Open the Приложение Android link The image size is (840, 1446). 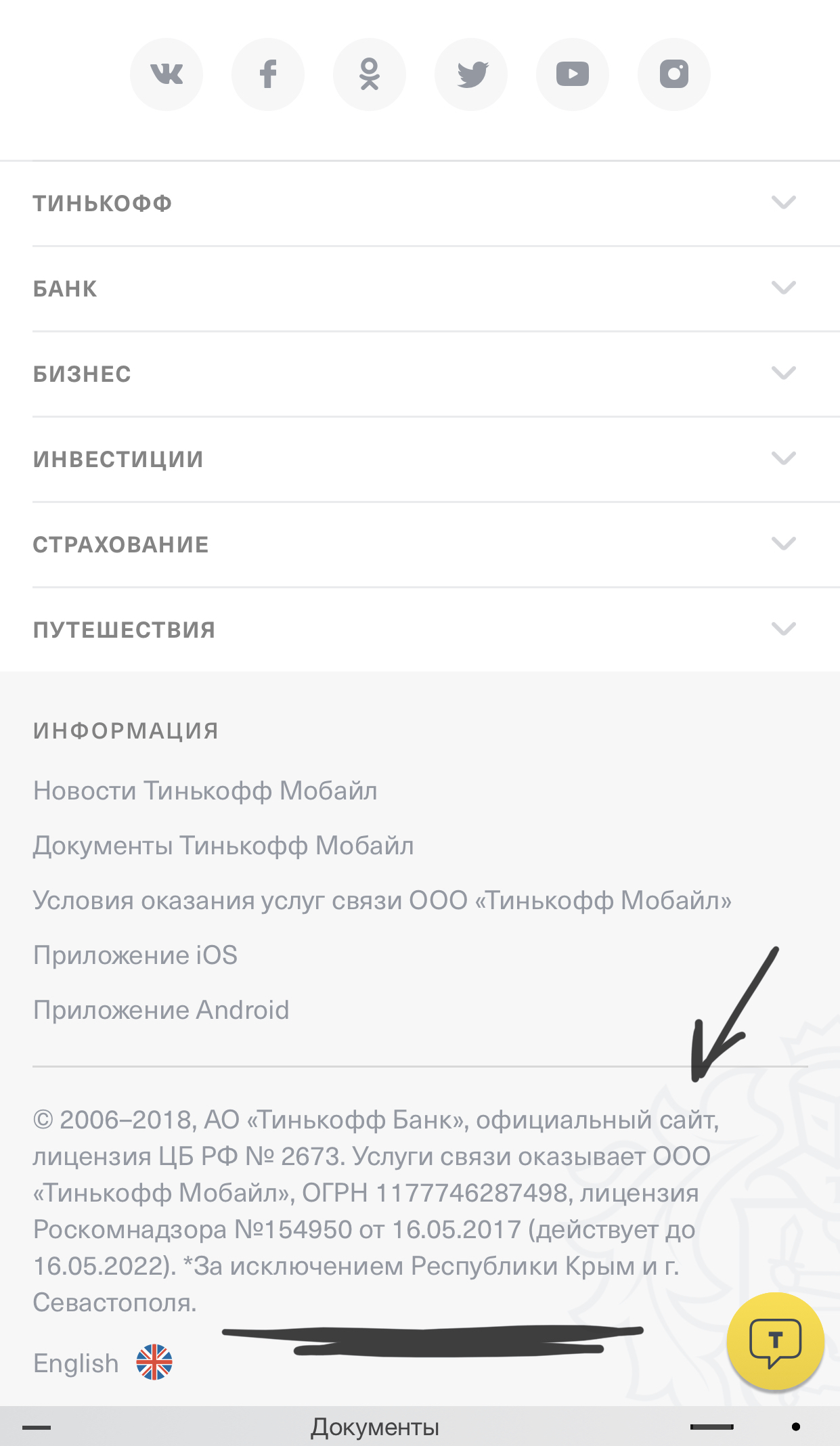click(x=161, y=1010)
